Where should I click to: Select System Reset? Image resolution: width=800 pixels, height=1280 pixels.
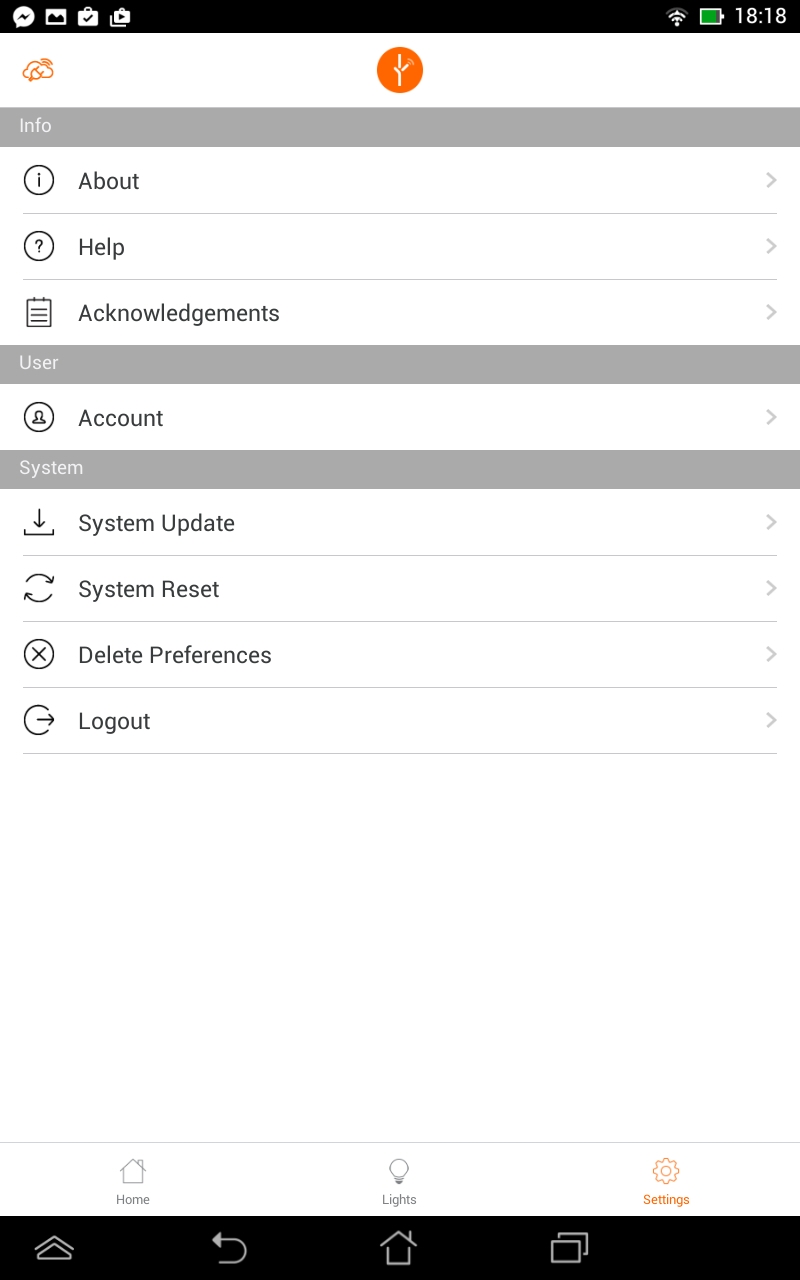400,589
